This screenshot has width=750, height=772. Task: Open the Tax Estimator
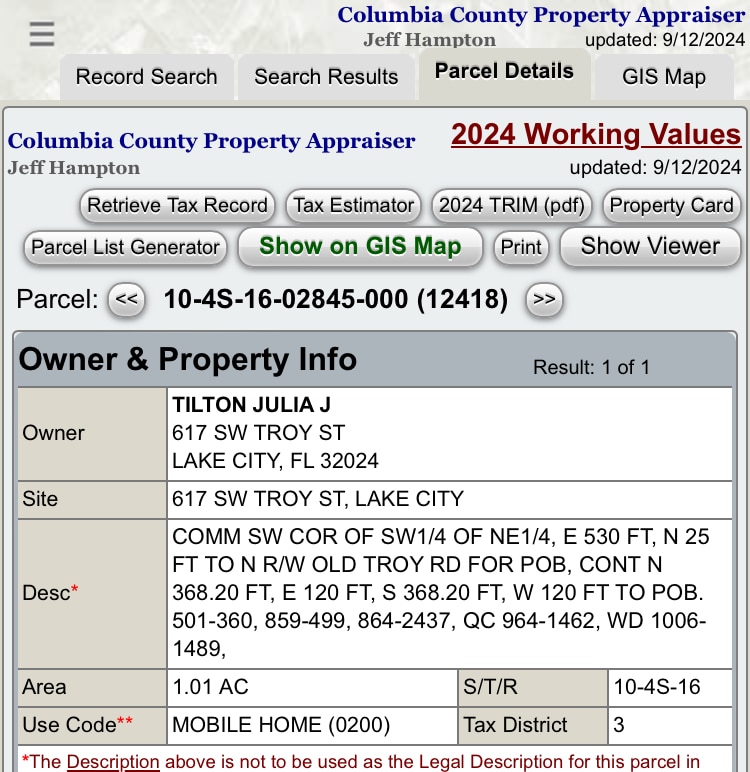coord(354,206)
